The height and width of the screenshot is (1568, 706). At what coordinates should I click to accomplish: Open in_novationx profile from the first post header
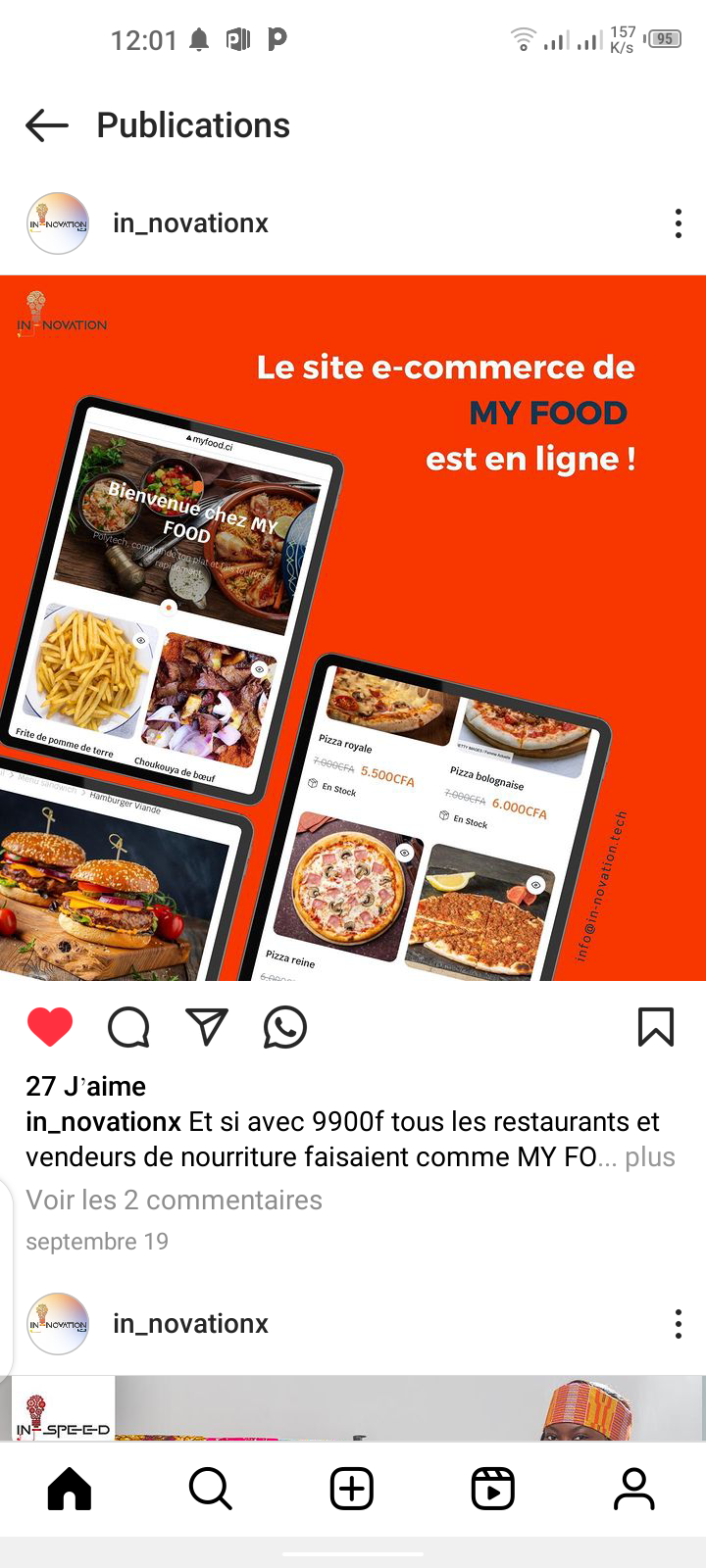coord(190,223)
